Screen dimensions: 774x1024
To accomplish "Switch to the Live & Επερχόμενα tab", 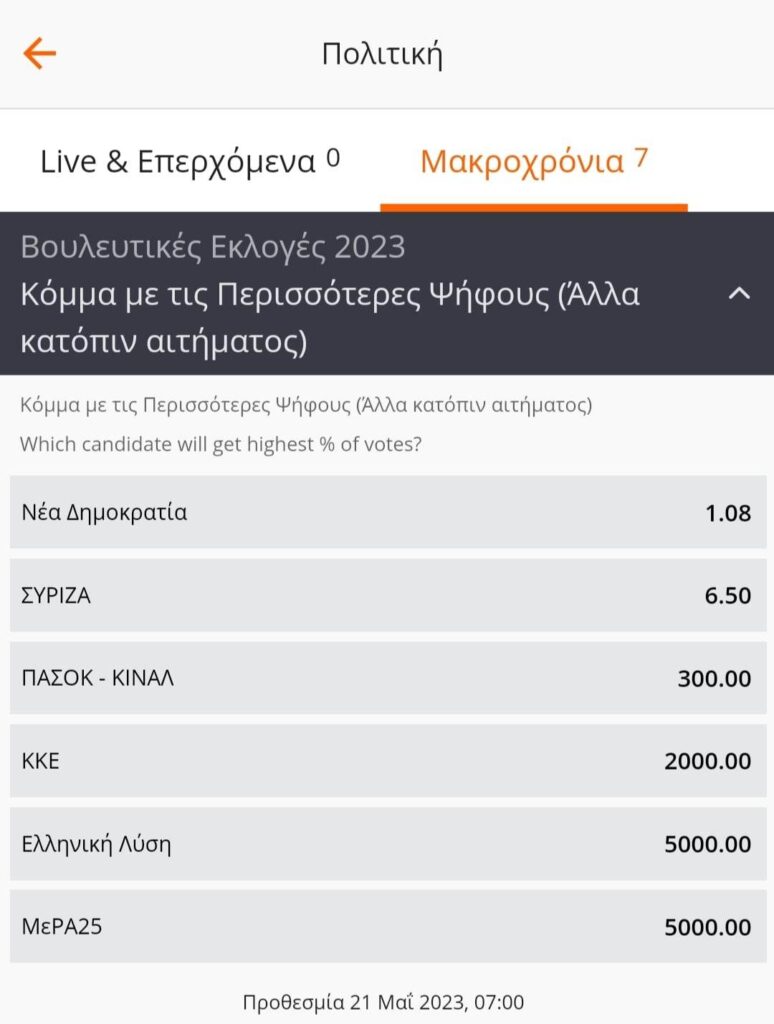I will pos(190,161).
